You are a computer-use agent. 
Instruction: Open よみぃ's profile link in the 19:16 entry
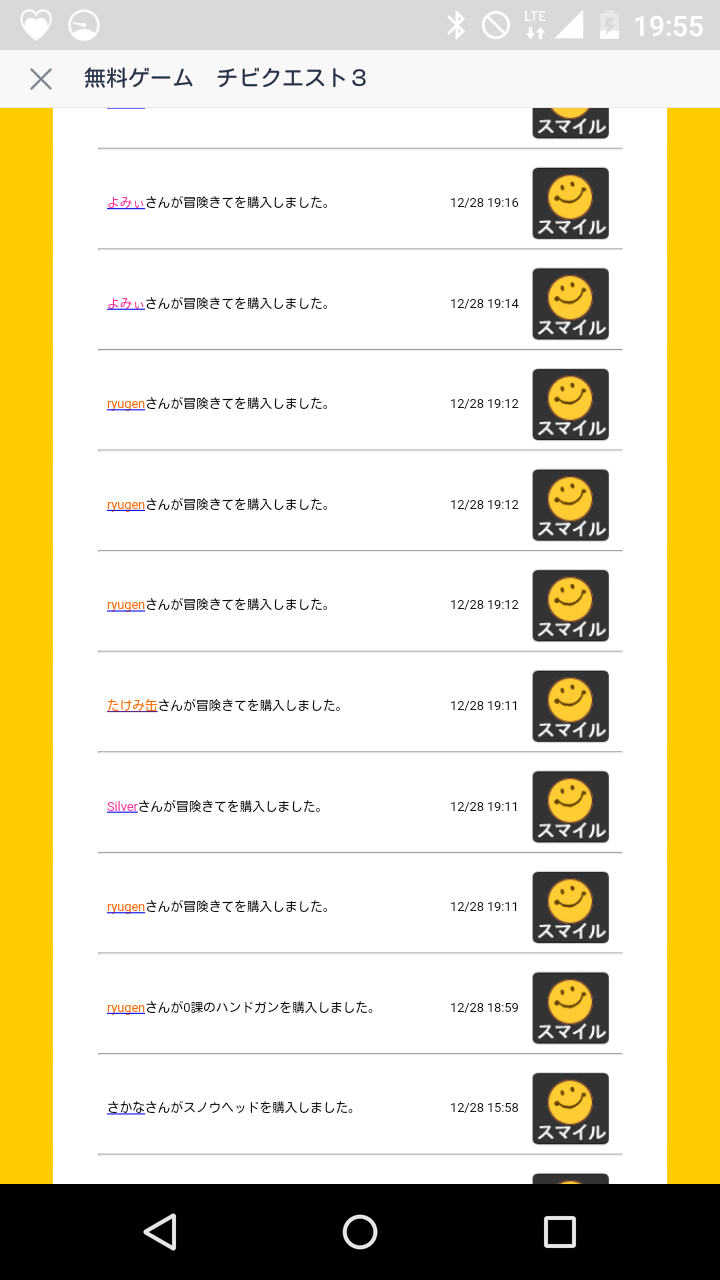click(x=126, y=203)
